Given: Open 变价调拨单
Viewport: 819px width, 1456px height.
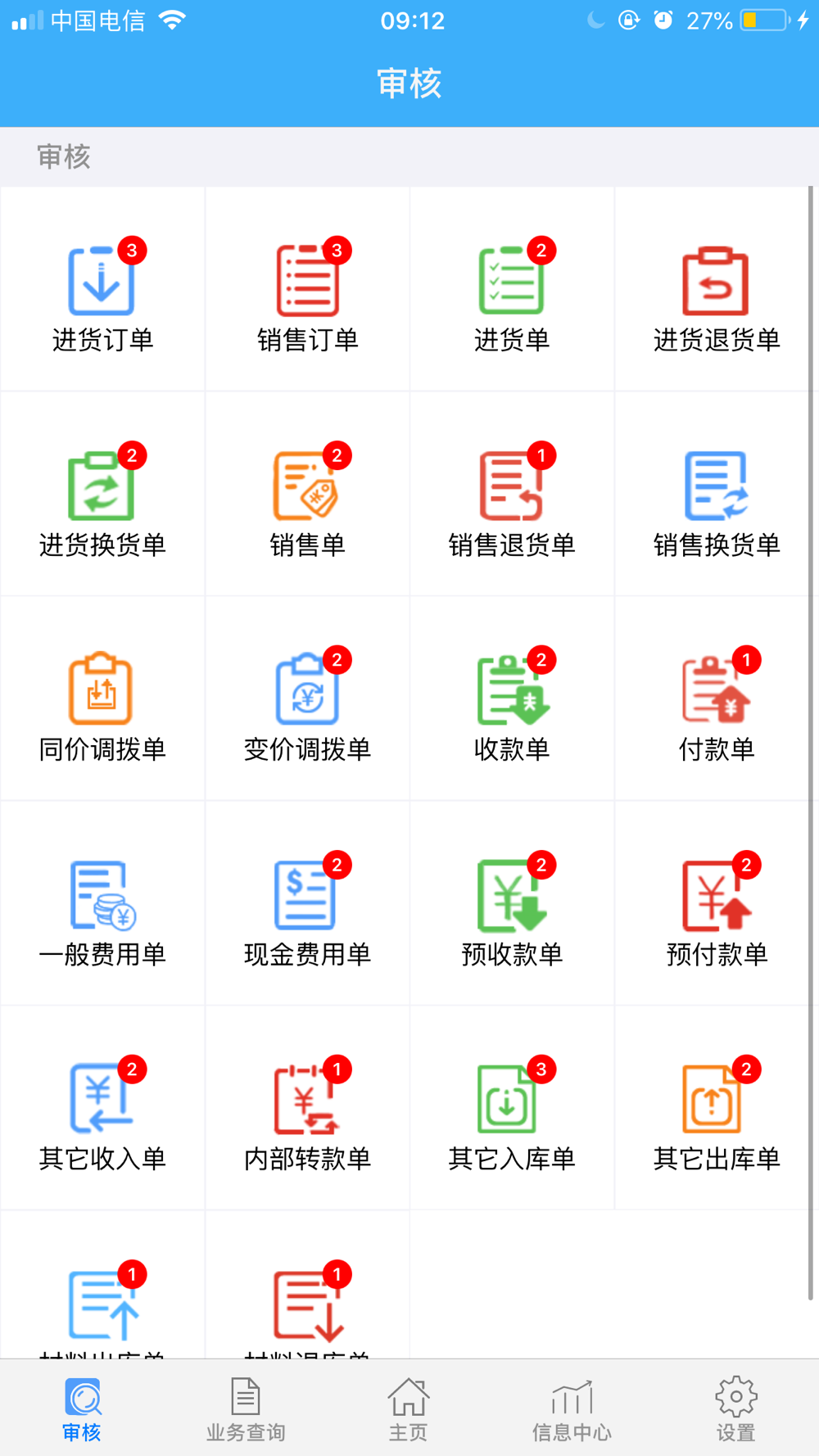Looking at the screenshot, I should [307, 699].
